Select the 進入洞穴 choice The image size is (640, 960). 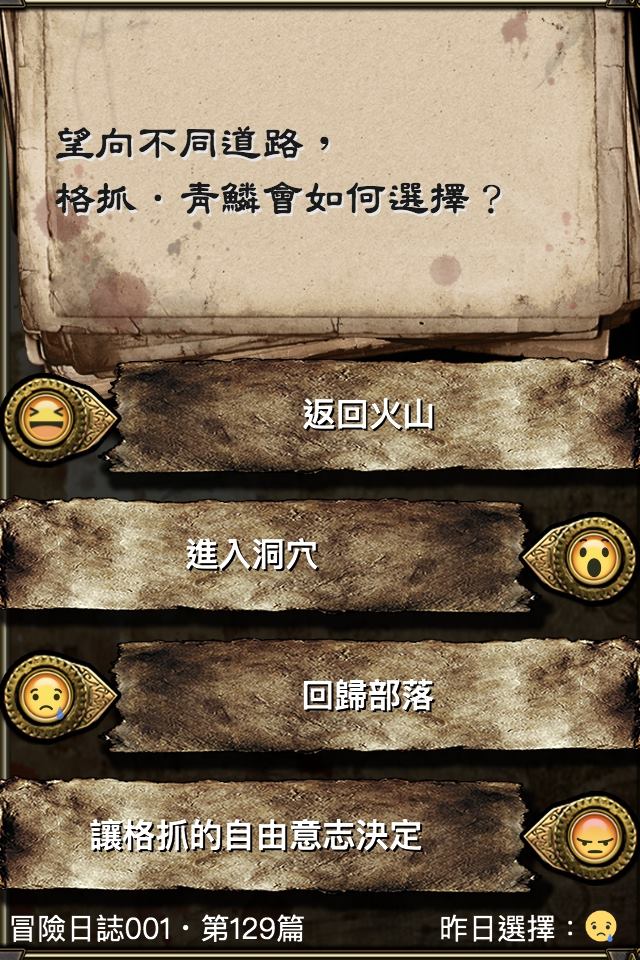click(253, 555)
